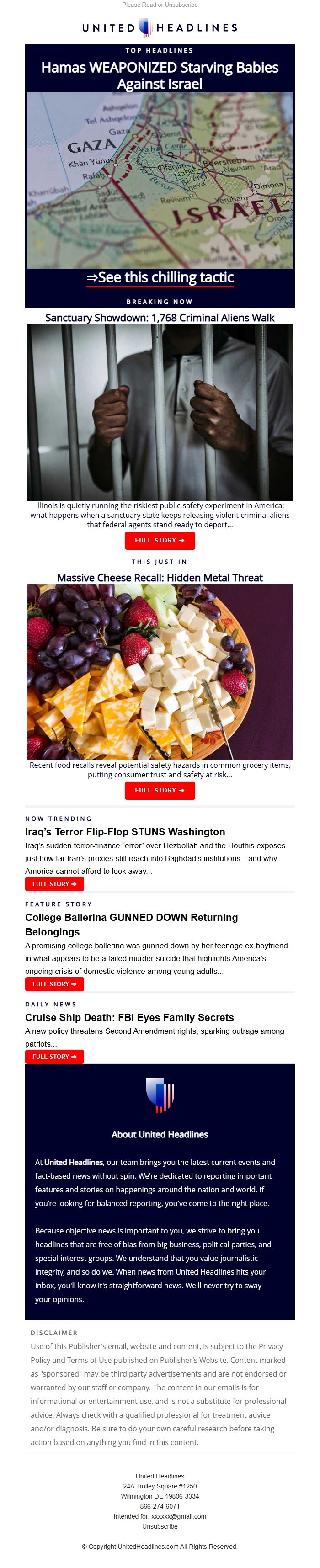Open the Gaza map story image
Viewport: 320px width, 1568px height.
(x=160, y=180)
